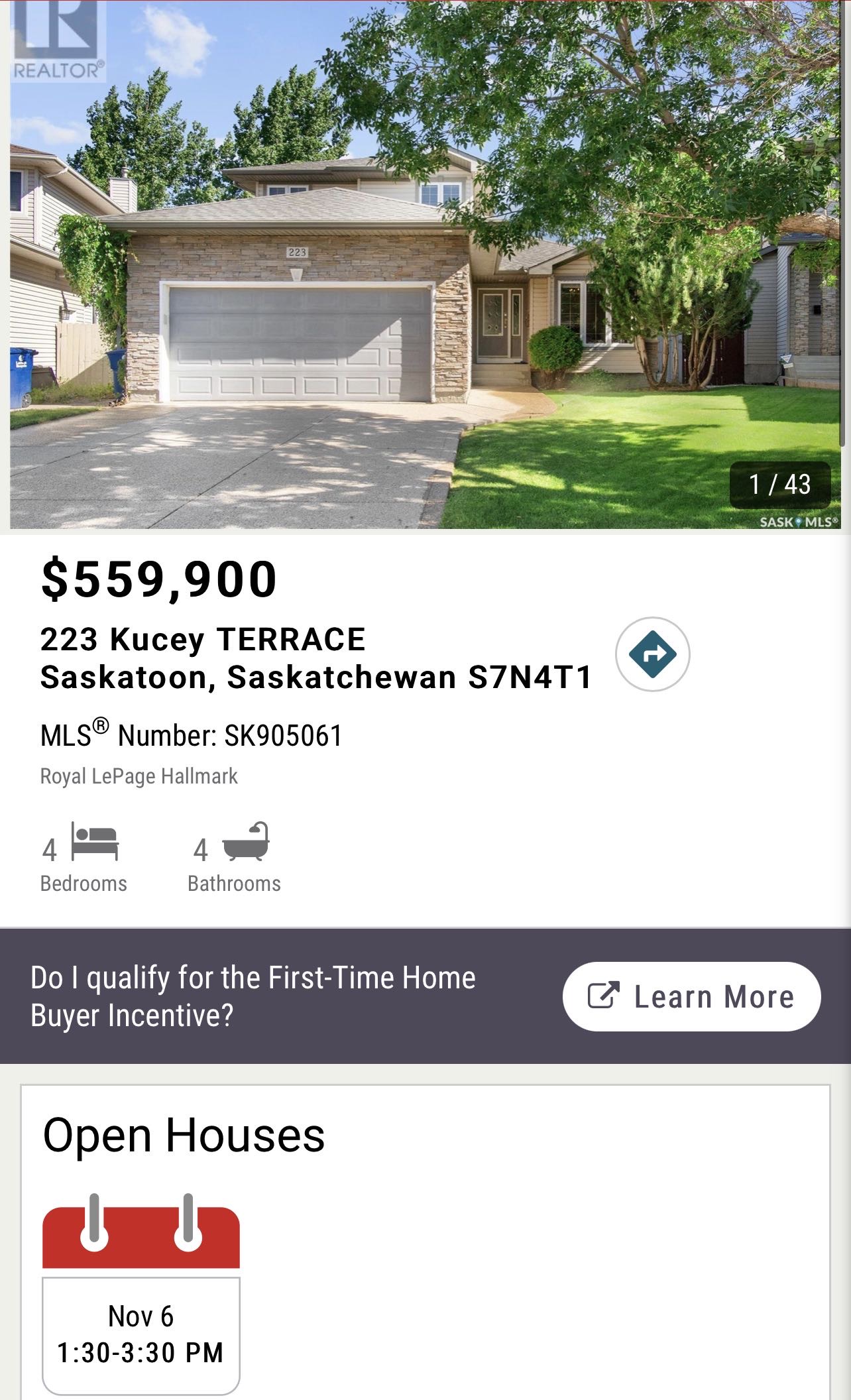Click the 4 Bathrooms label

(x=235, y=883)
